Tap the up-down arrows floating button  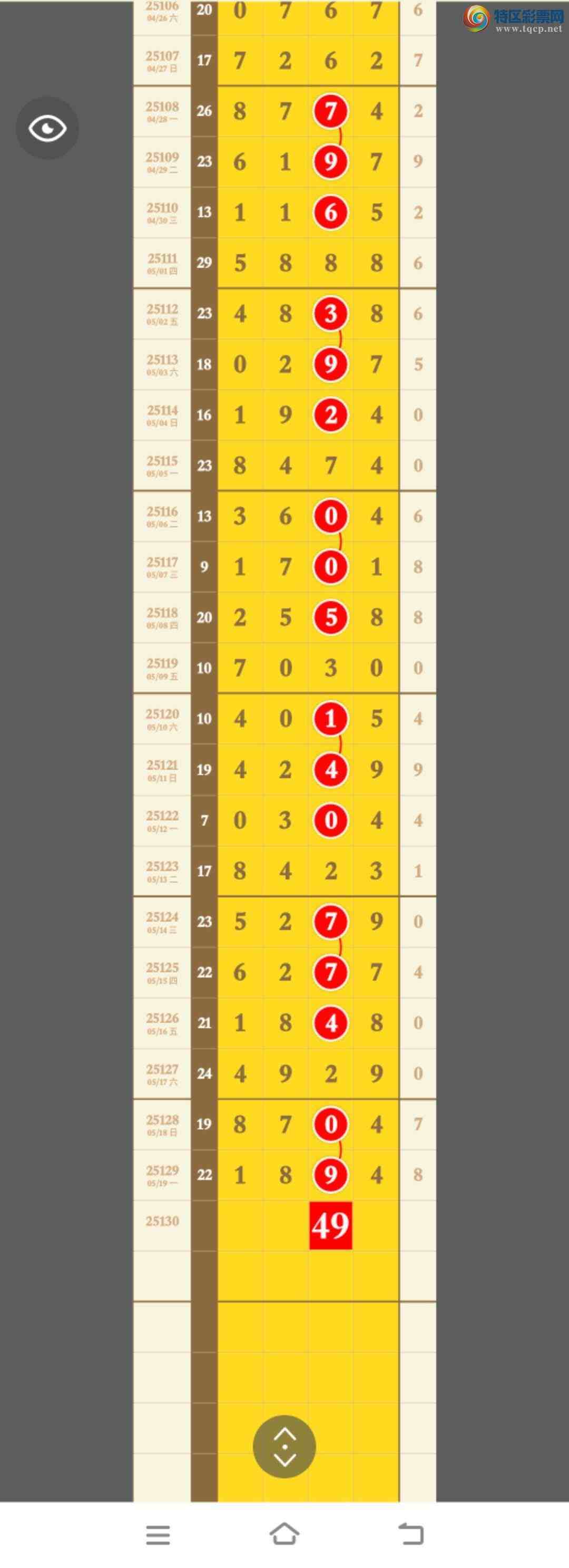click(x=284, y=1446)
